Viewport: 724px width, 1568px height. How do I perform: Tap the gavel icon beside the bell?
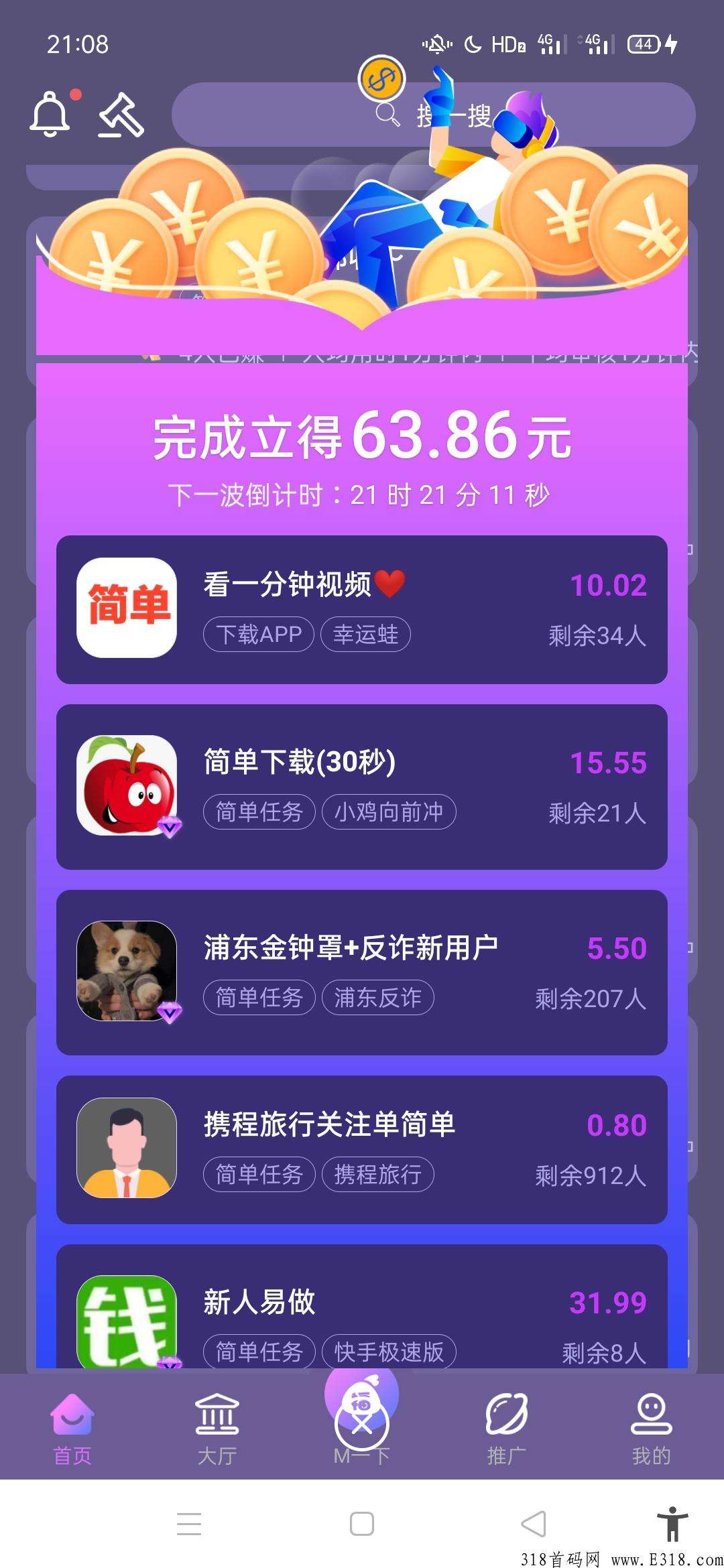(121, 115)
